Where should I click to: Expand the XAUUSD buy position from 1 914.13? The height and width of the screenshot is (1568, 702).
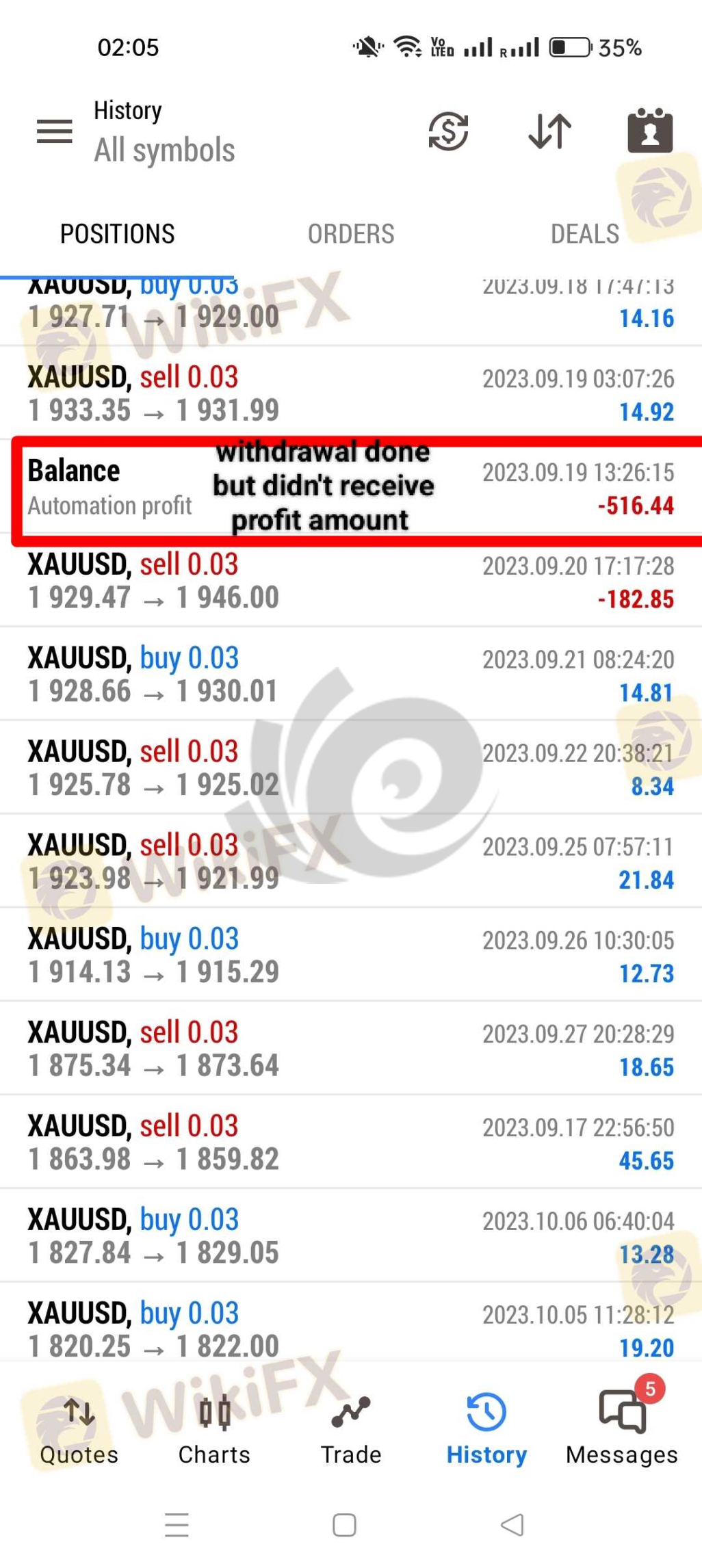click(350, 955)
